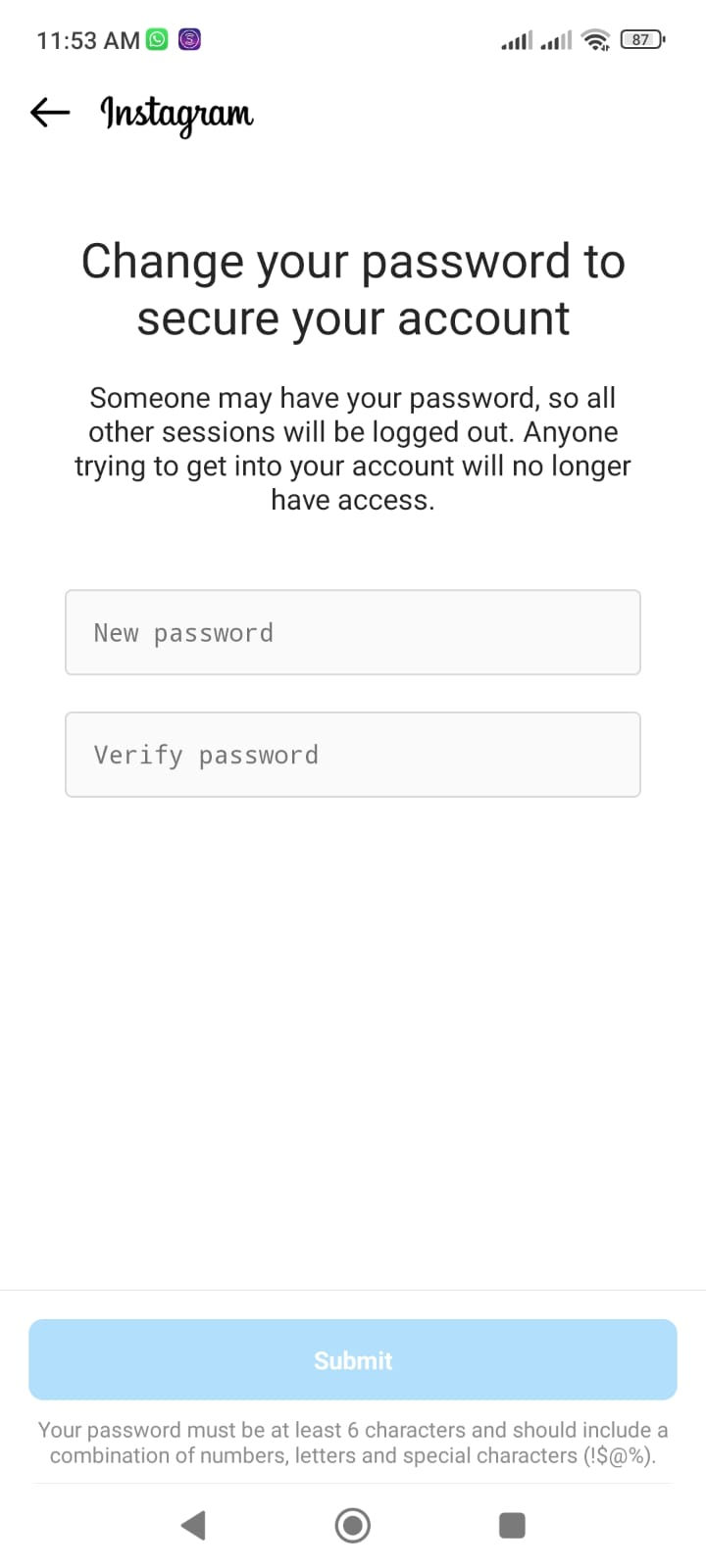The width and height of the screenshot is (706, 1568).
Task: Tap the first SIM signal strength indicator
Action: [517, 39]
